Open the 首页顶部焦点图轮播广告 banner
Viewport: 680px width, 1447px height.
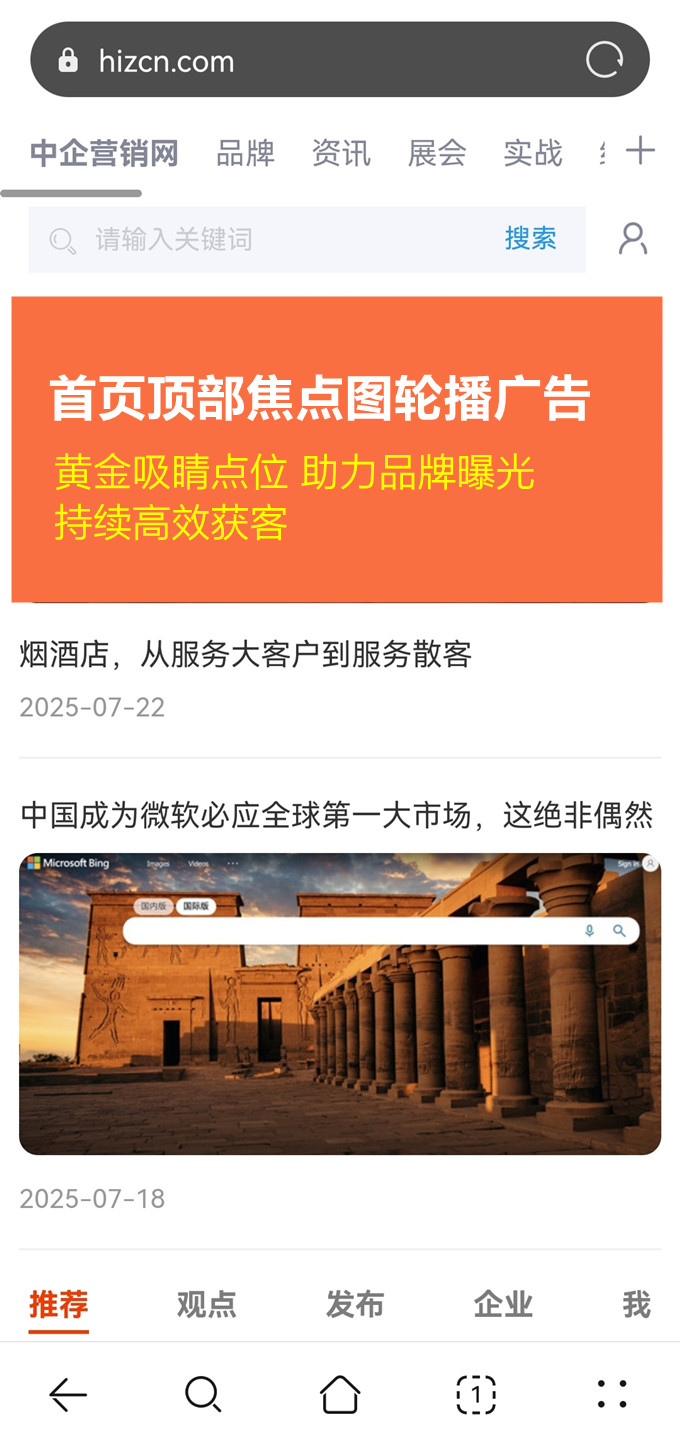[x=337, y=449]
